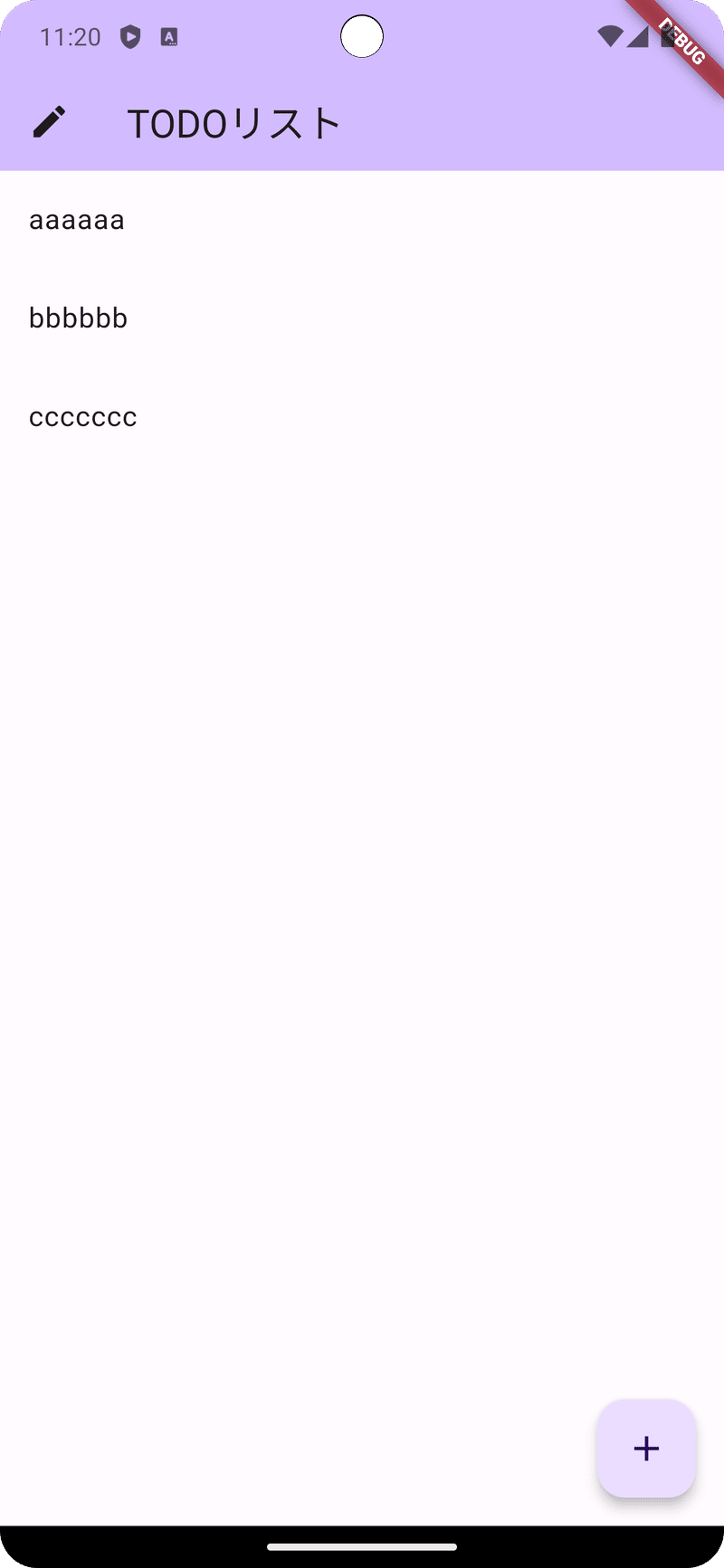This screenshot has height=1568, width=724.
Task: Select the bbbbbb todo item
Action: pyautogui.click(x=79, y=318)
